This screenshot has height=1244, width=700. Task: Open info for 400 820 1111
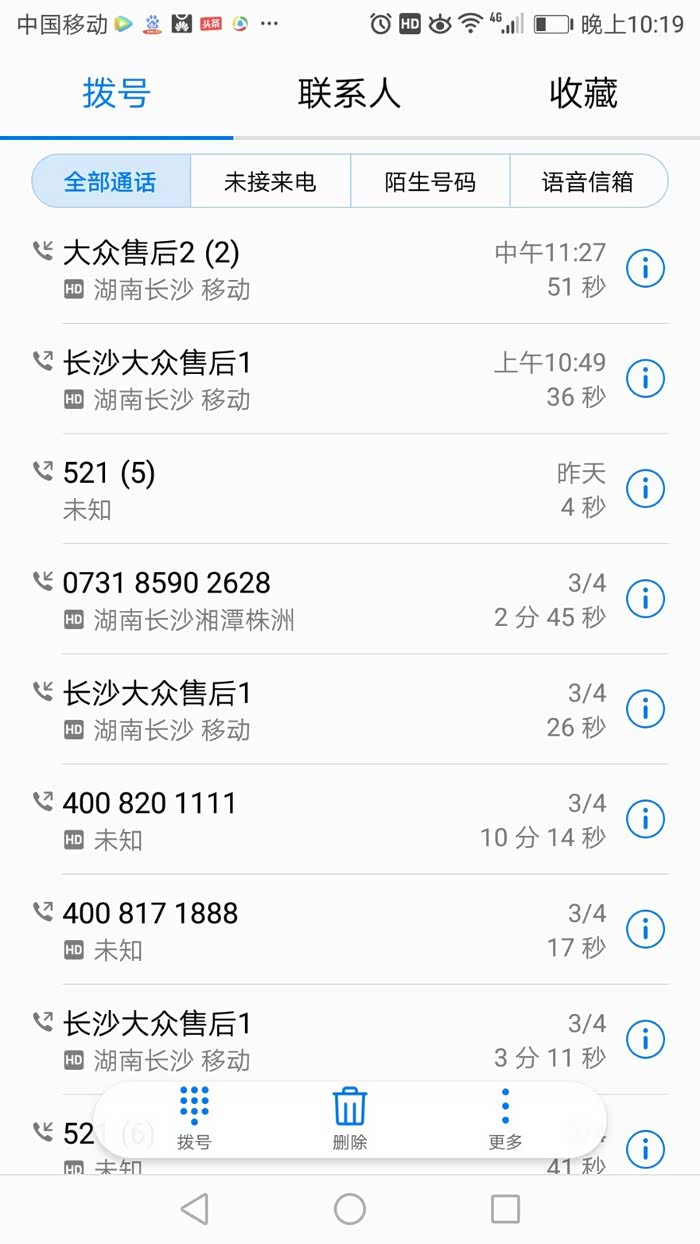coord(645,819)
